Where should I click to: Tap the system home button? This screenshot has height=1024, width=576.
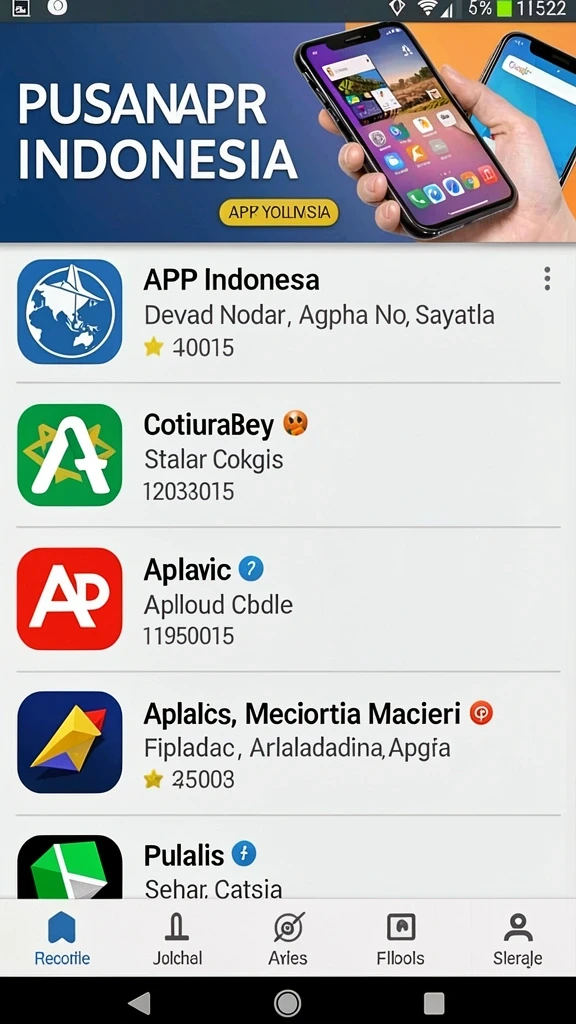287,1002
